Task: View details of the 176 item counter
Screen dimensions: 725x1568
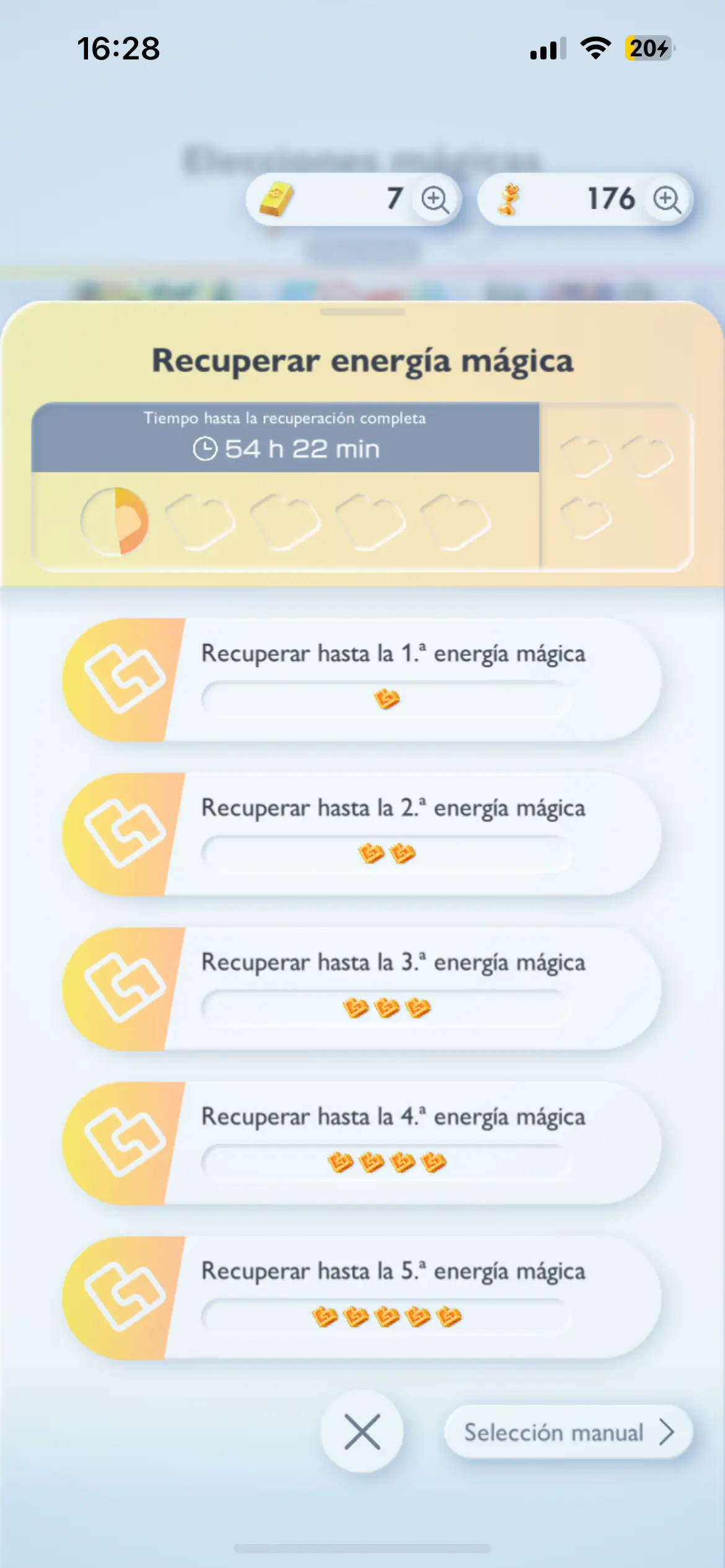Action: (667, 199)
